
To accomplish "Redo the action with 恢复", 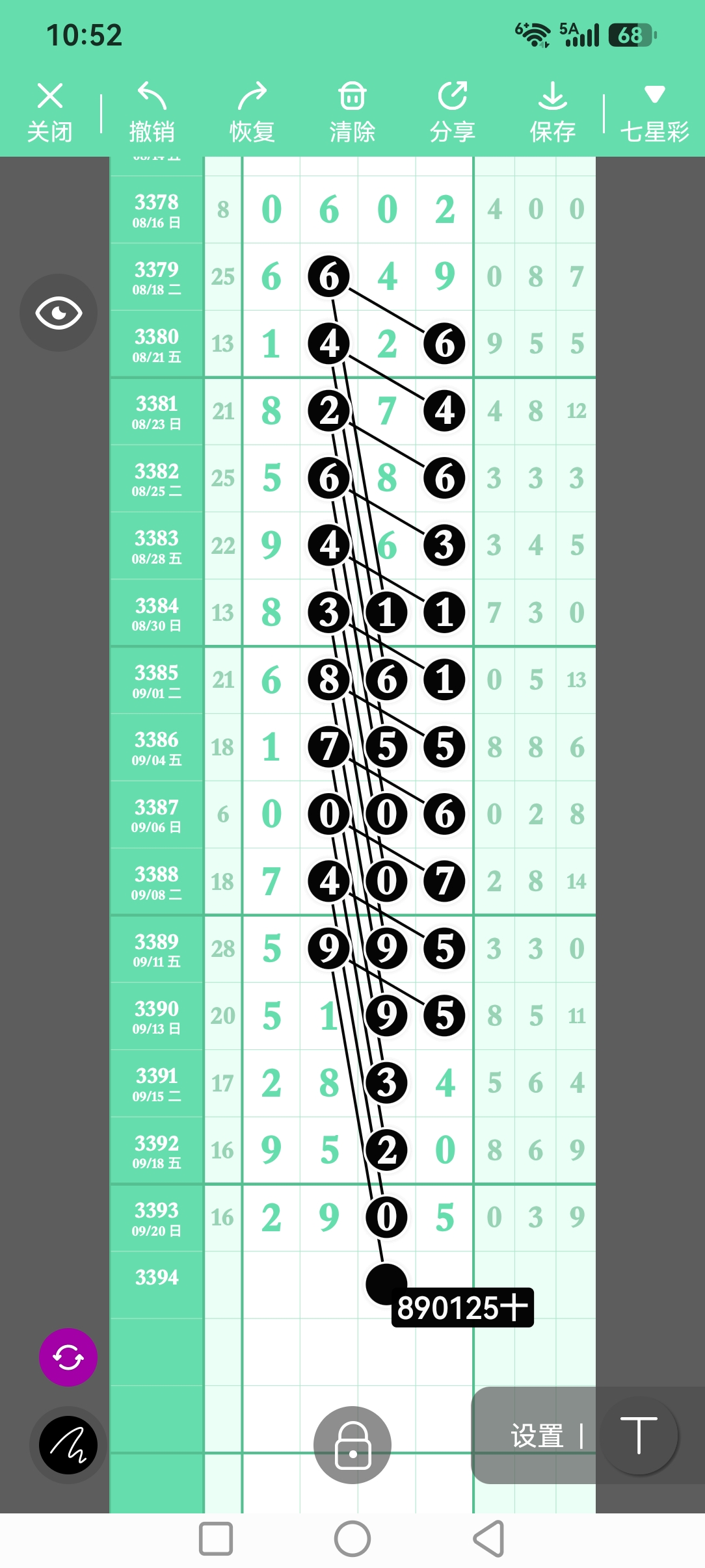I will tap(252, 112).
